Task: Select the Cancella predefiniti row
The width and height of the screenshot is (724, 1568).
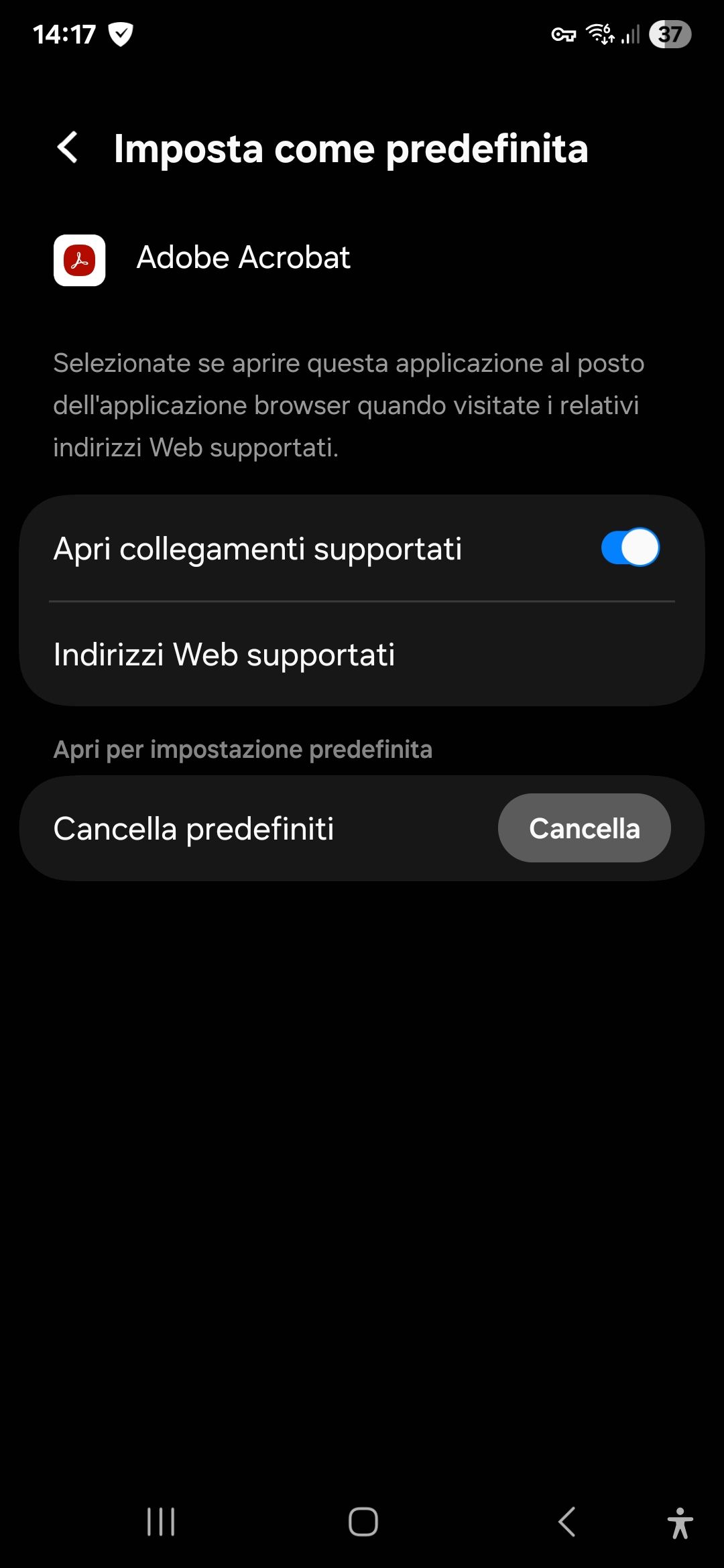Action: (195, 829)
